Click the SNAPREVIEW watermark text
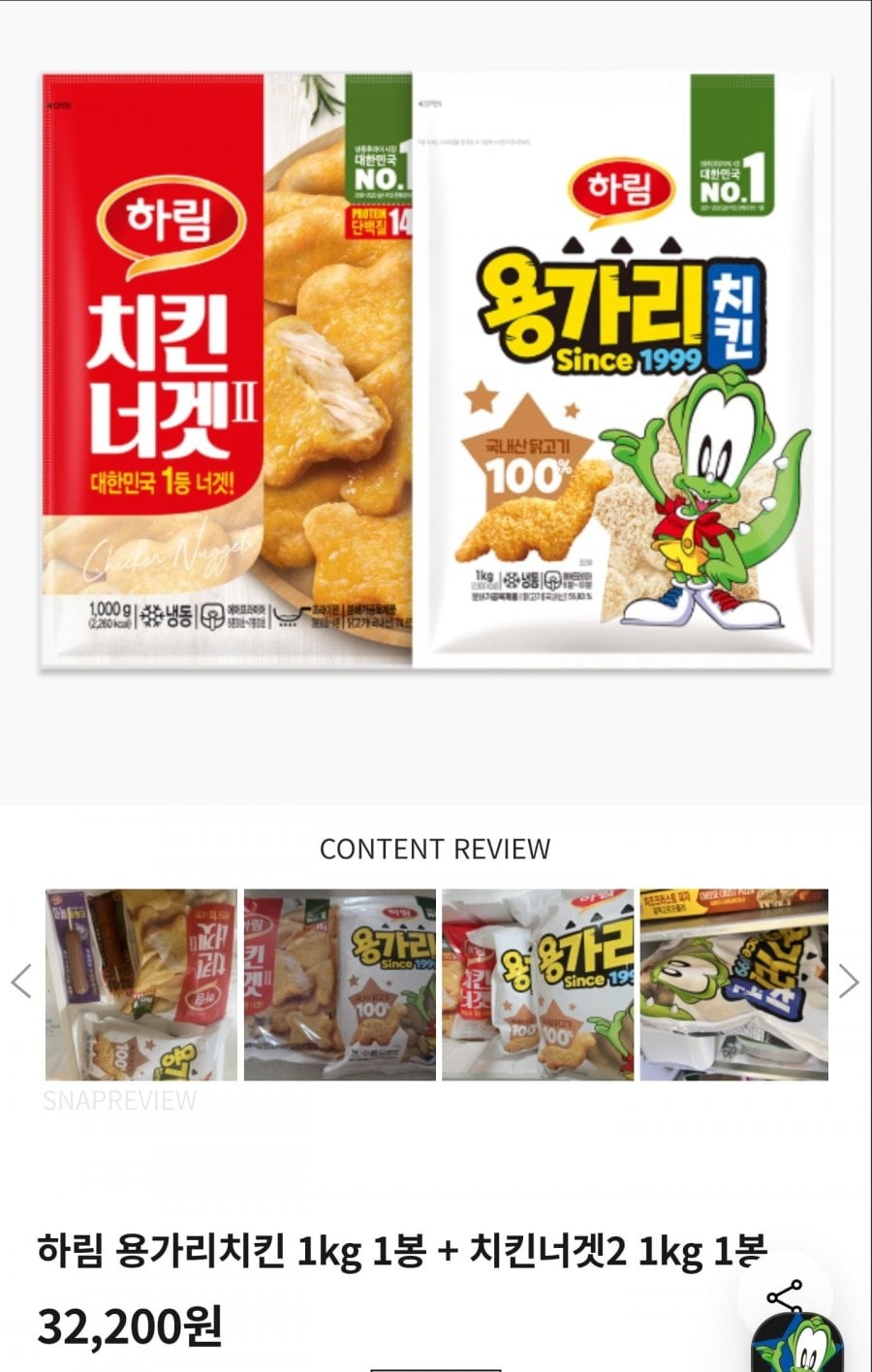 [x=119, y=1099]
